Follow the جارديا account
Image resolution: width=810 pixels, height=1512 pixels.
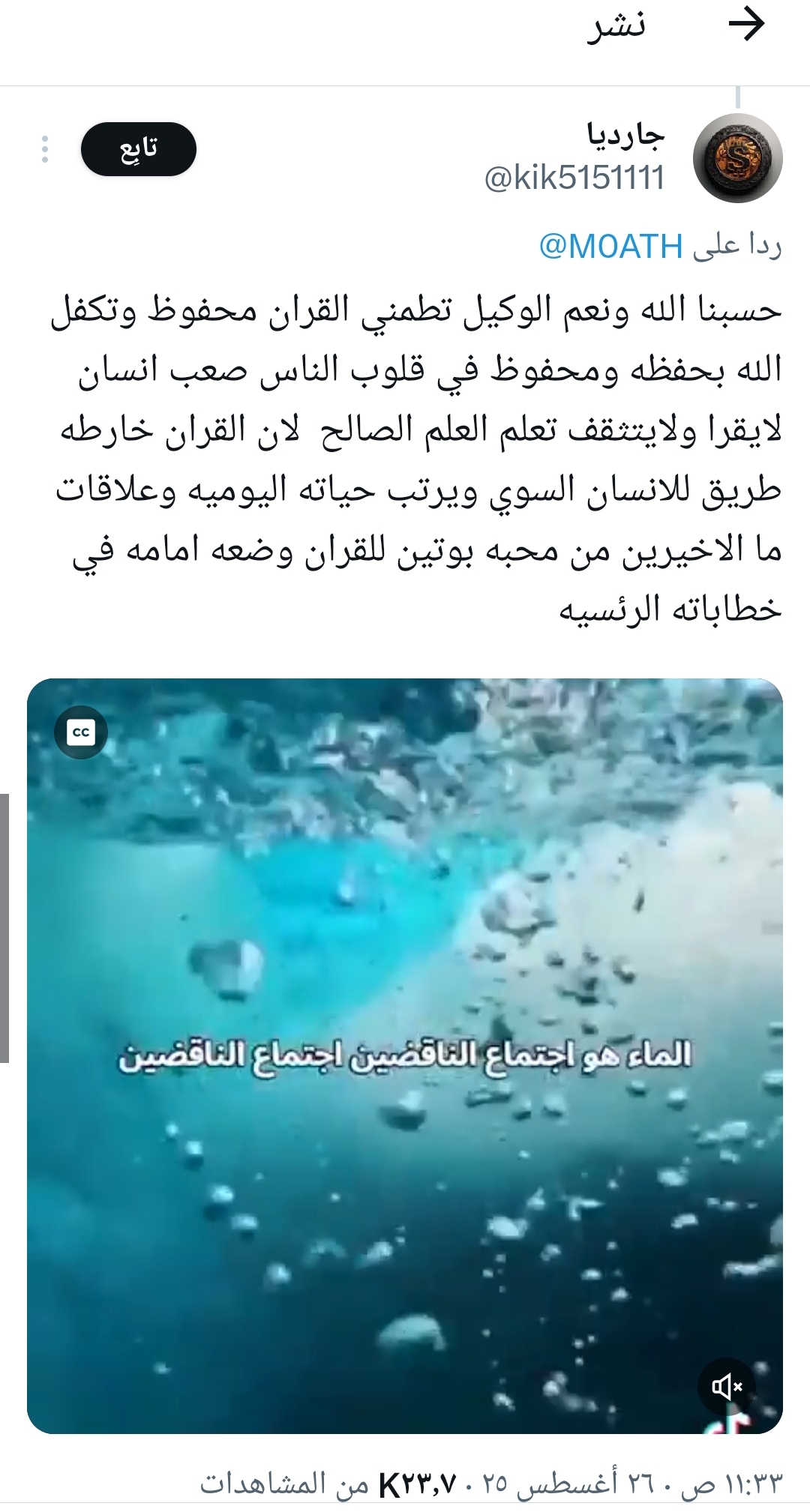[139, 149]
